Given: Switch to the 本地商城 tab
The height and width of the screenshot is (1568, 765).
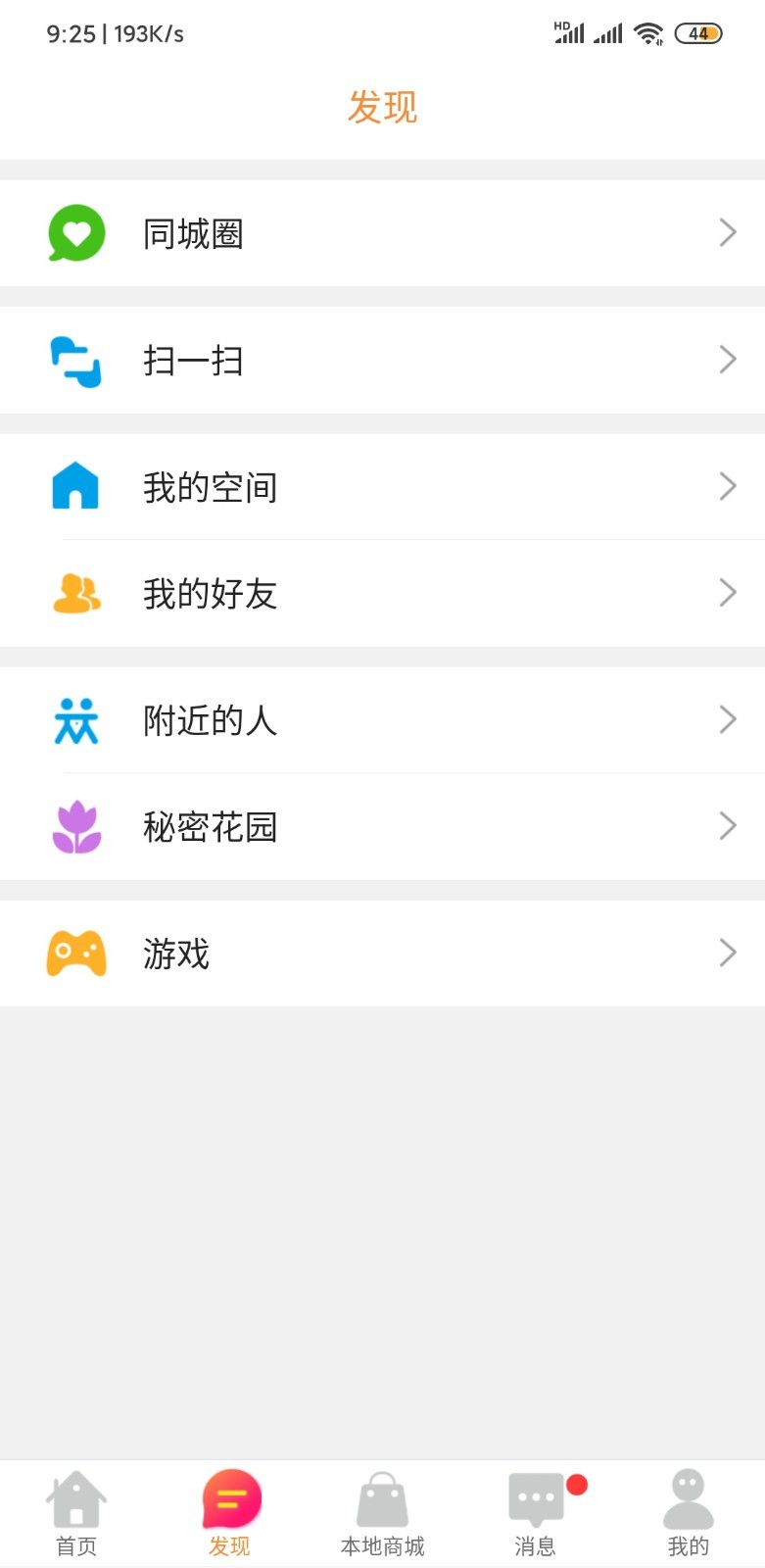Looking at the screenshot, I should pos(382,1514).
